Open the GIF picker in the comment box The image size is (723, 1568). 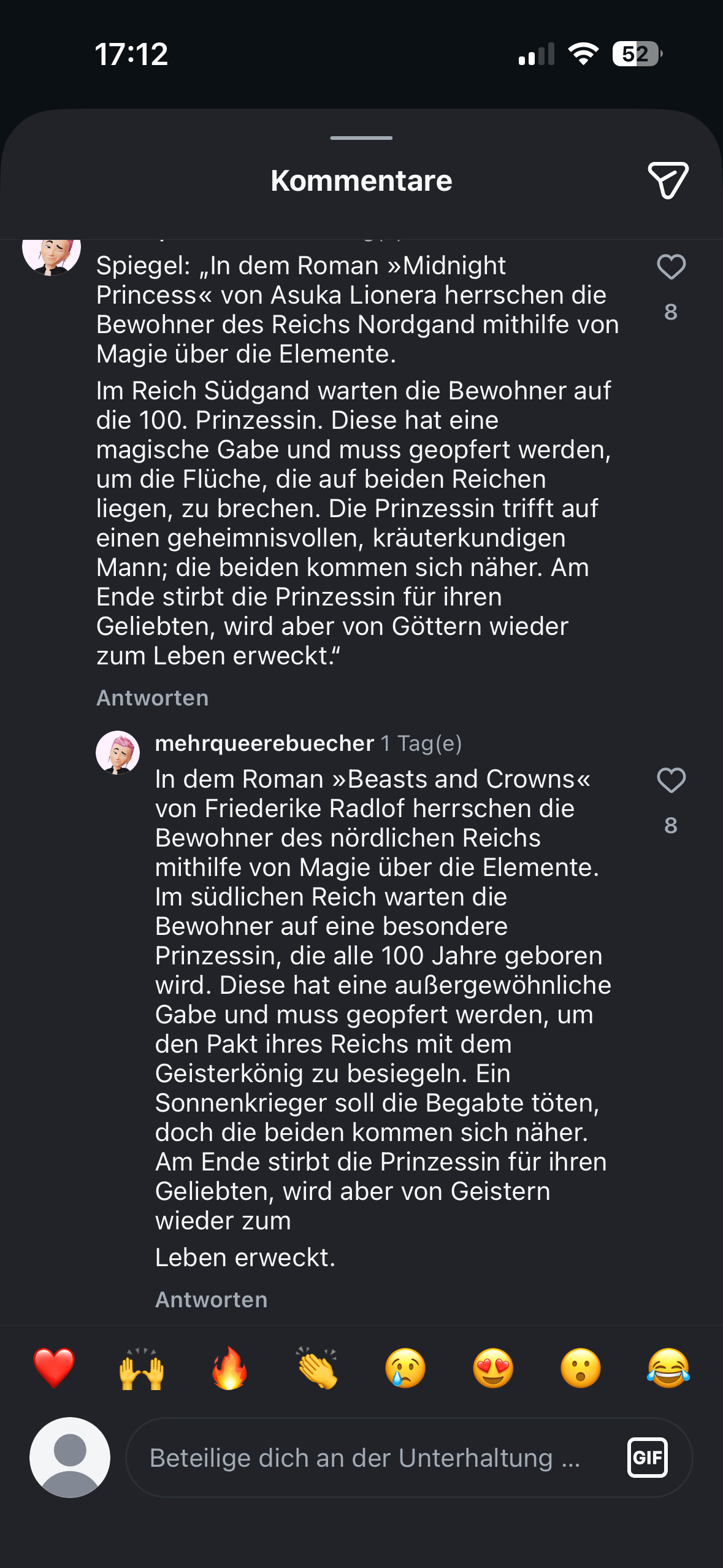tap(647, 1458)
